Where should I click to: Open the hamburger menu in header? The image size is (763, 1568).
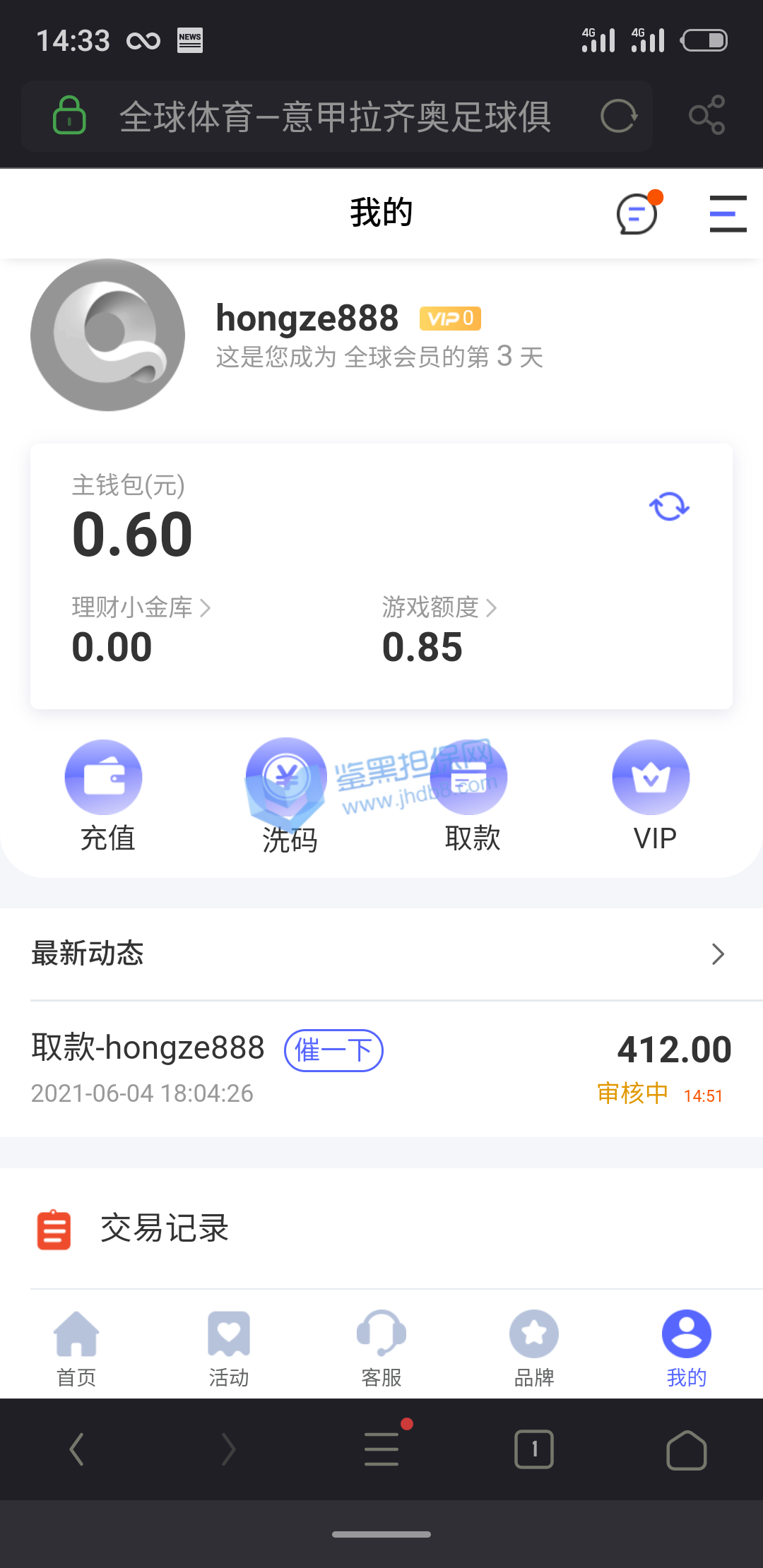[x=728, y=213]
